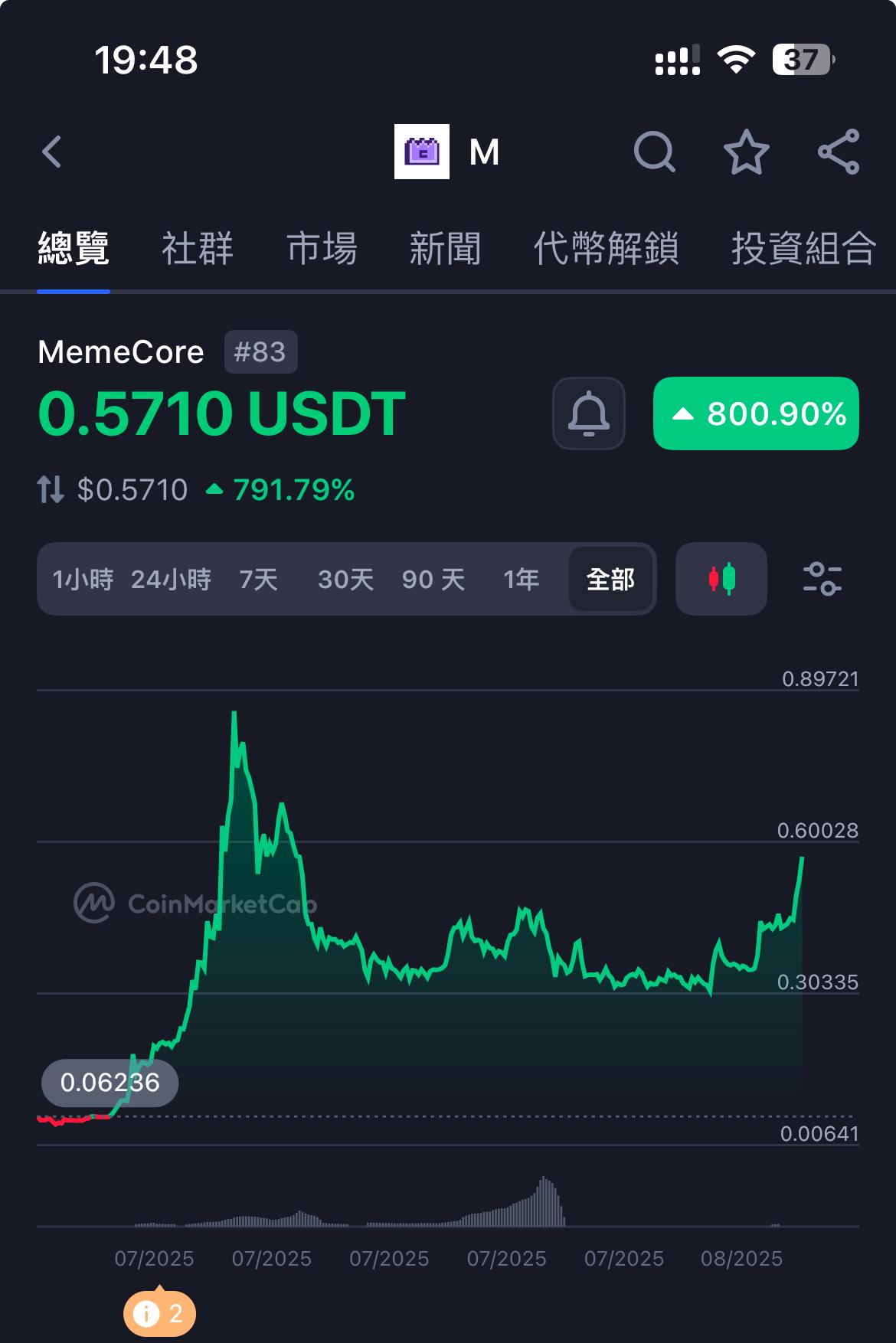Switch to the 社群 tab
Image resolution: width=896 pixels, height=1343 pixels.
198,249
